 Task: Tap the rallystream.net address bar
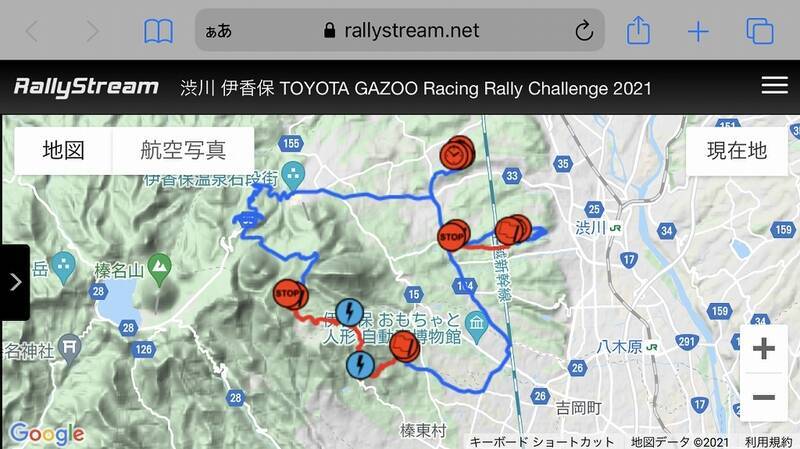click(x=410, y=31)
